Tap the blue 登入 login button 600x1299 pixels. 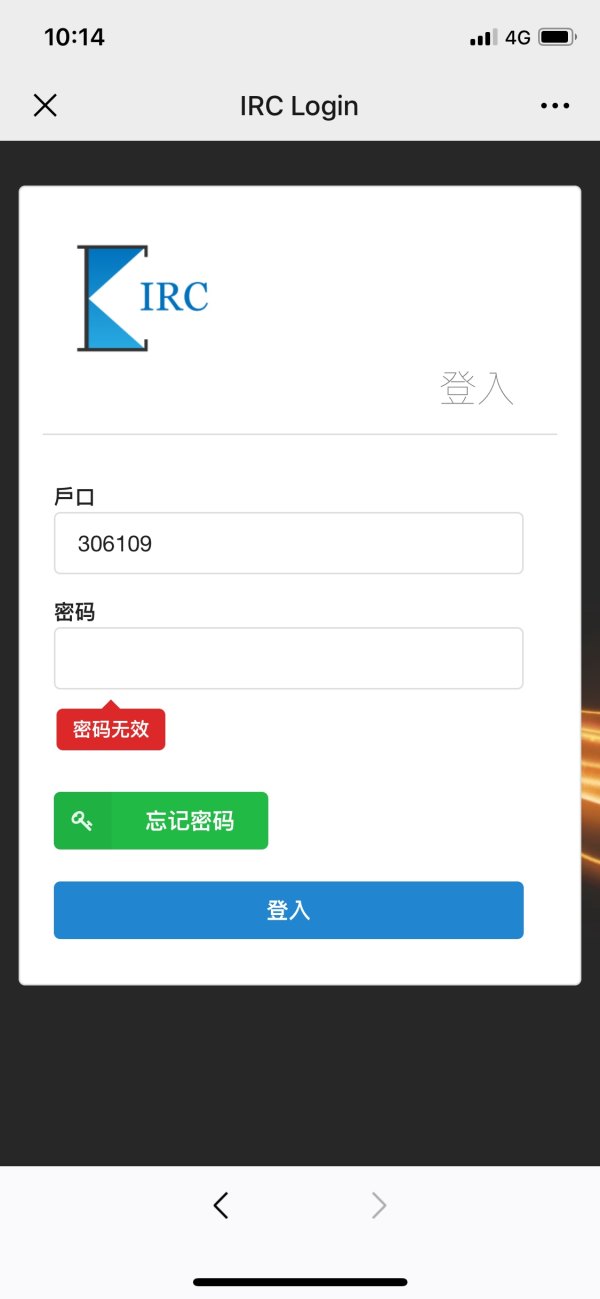288,910
